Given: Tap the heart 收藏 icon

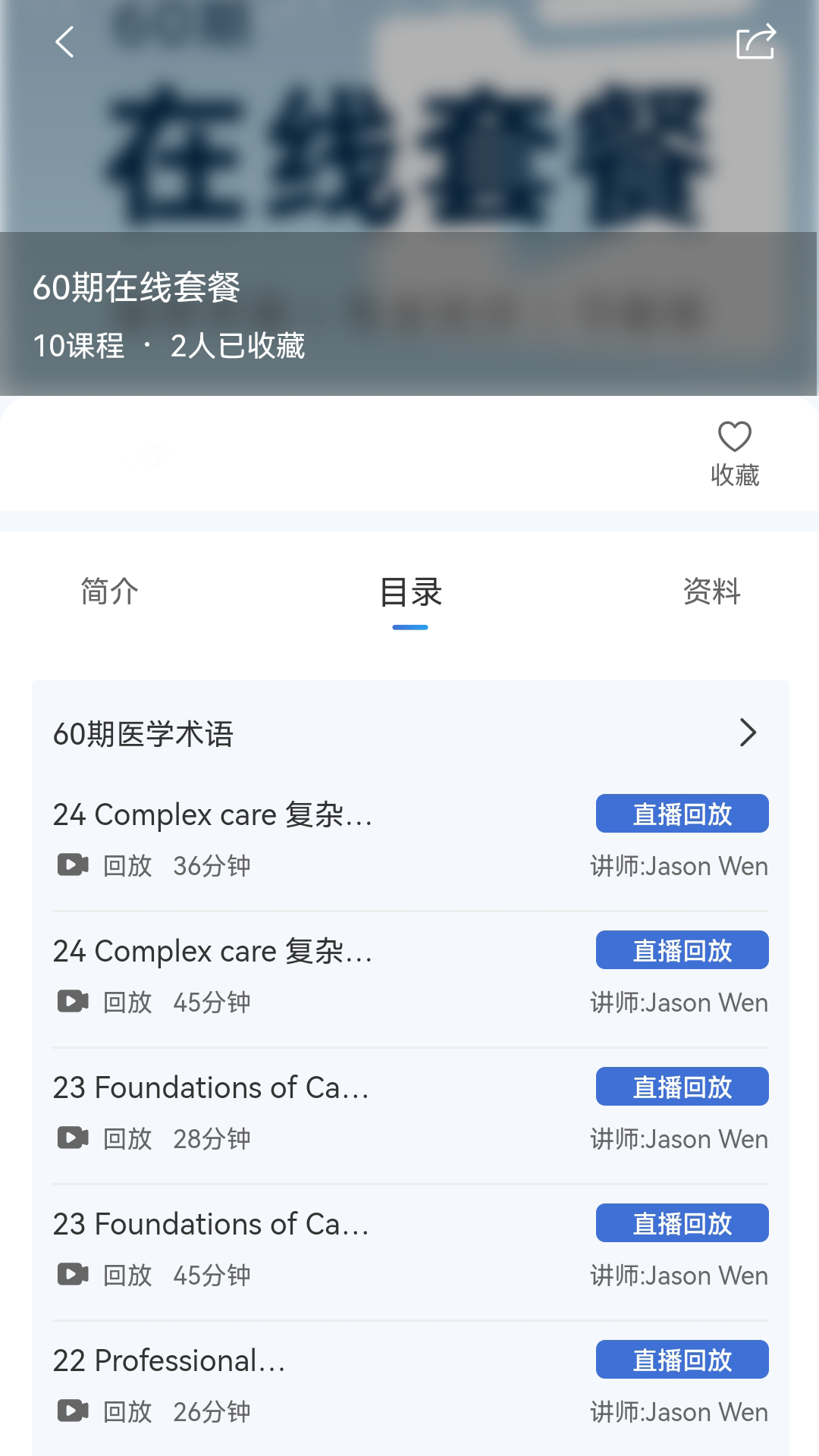Looking at the screenshot, I should pos(734,437).
